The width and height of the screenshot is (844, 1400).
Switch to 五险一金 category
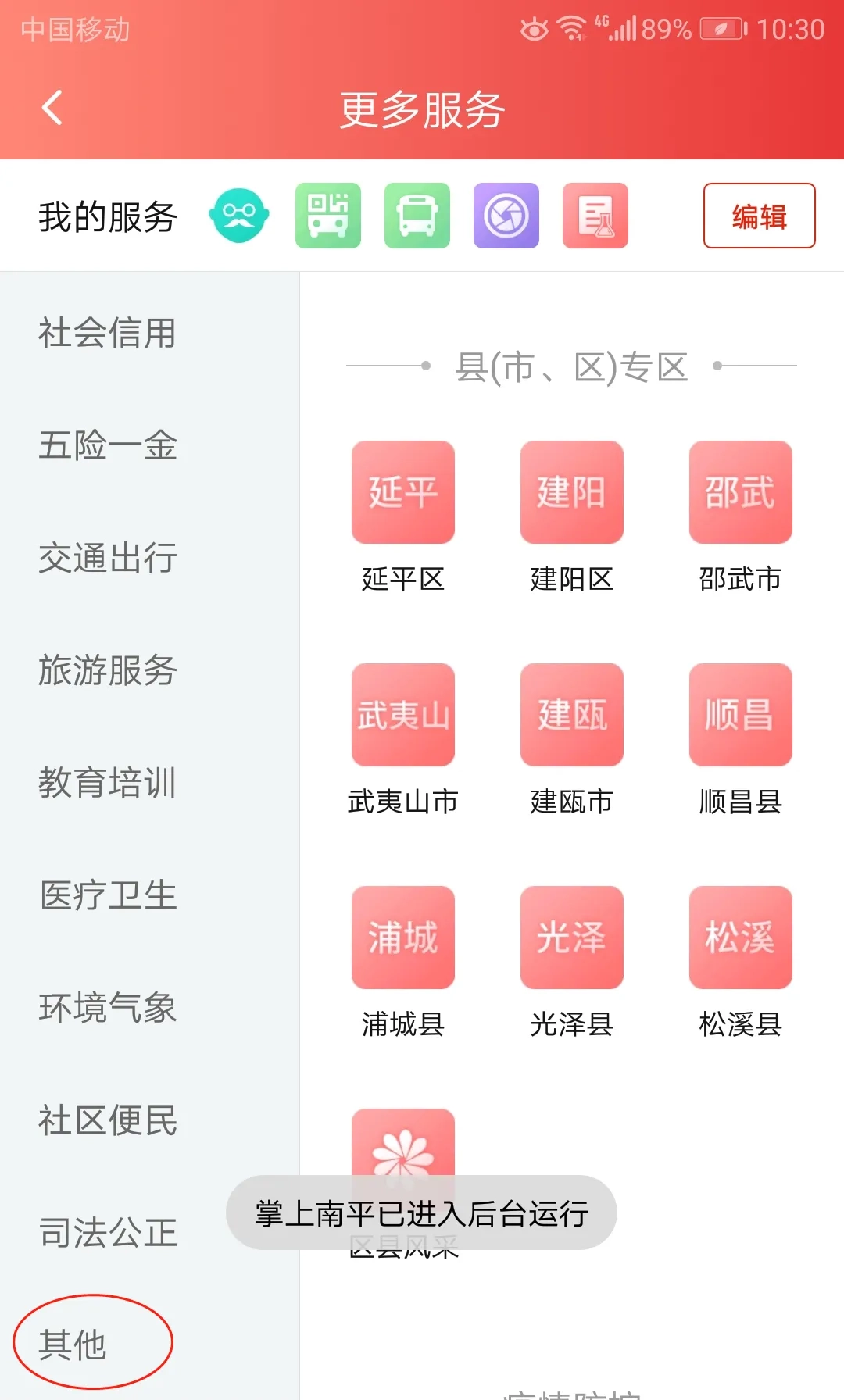[x=108, y=446]
